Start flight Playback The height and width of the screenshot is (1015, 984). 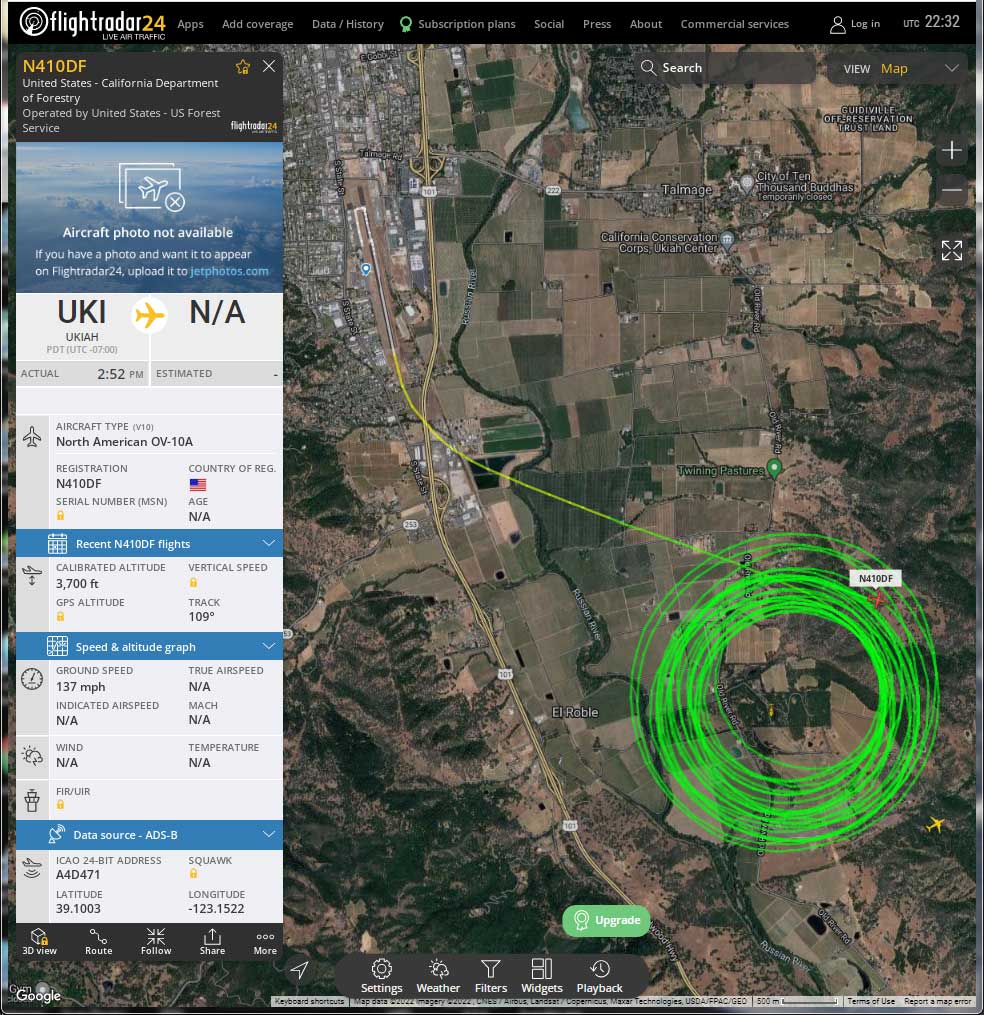point(599,975)
